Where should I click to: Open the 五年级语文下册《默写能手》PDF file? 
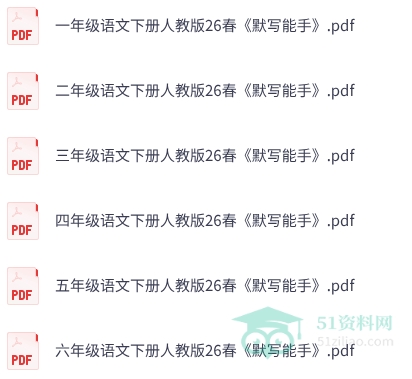coord(205,286)
